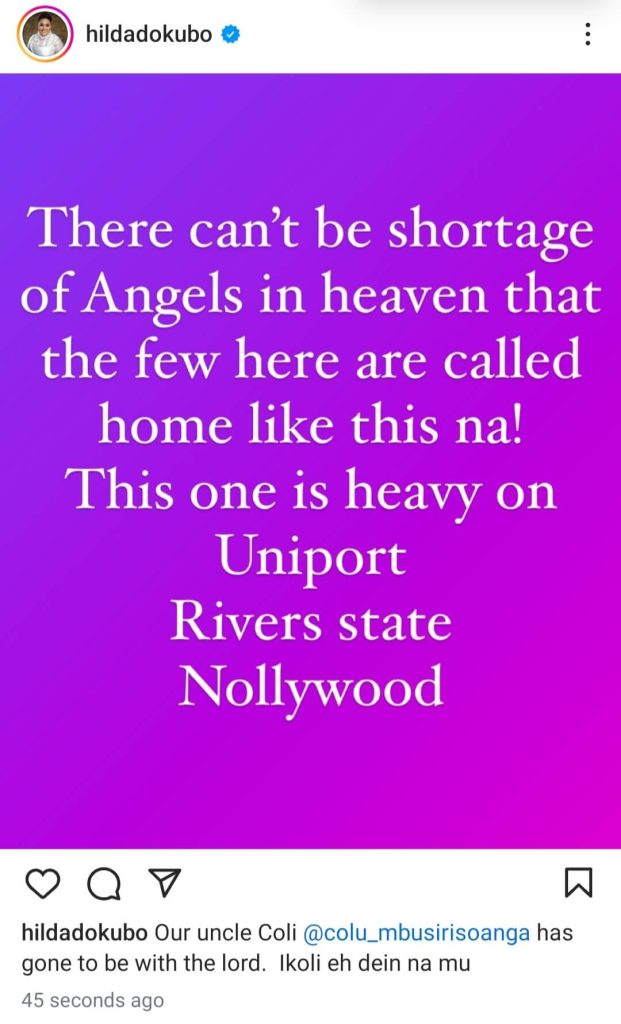Image resolution: width=621 pixels, height=1024 pixels.
Task: Save this post to bookmarks
Action: [x=579, y=882]
